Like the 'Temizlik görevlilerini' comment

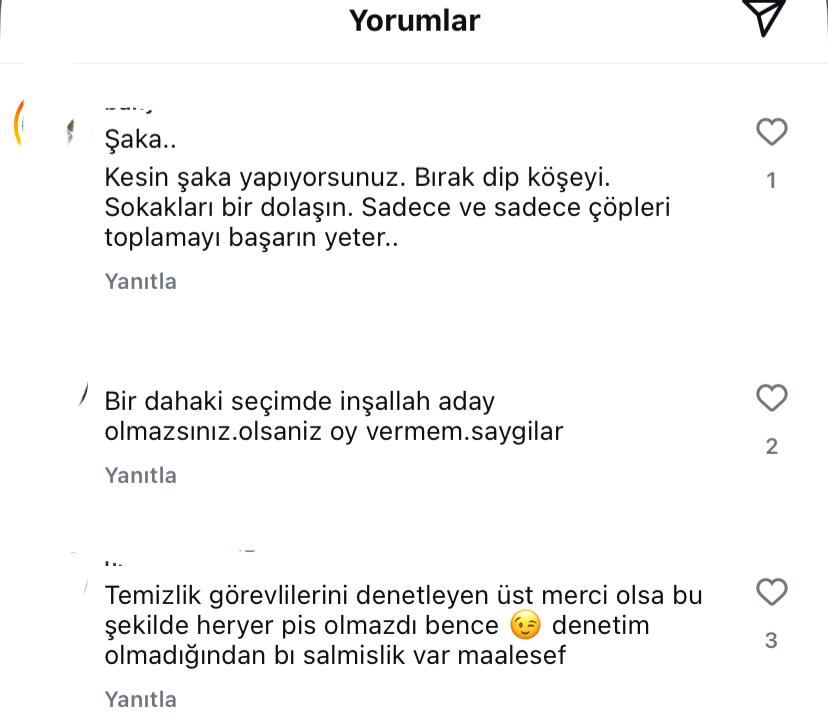[x=771, y=592]
